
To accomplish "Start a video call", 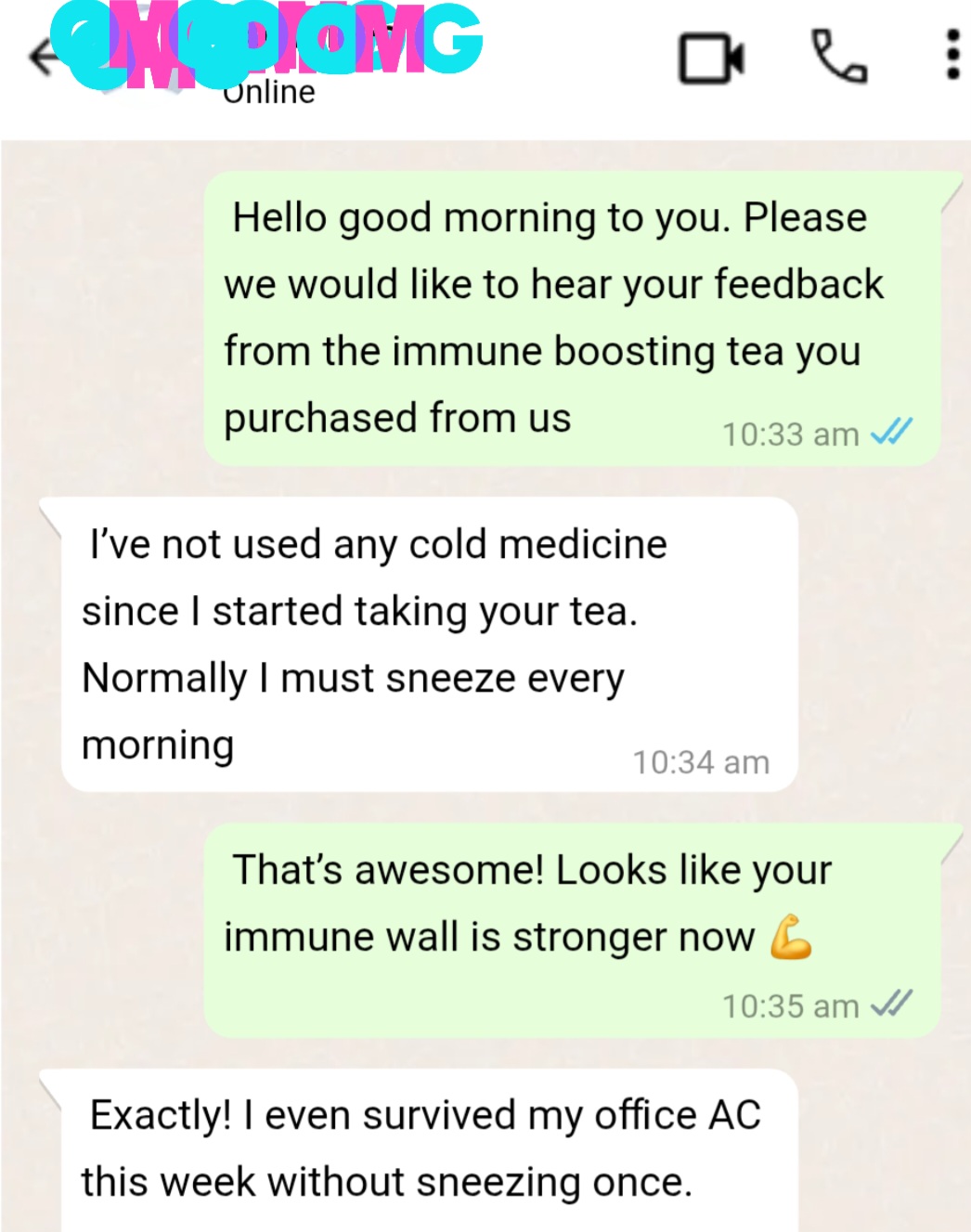I will tap(711, 58).
